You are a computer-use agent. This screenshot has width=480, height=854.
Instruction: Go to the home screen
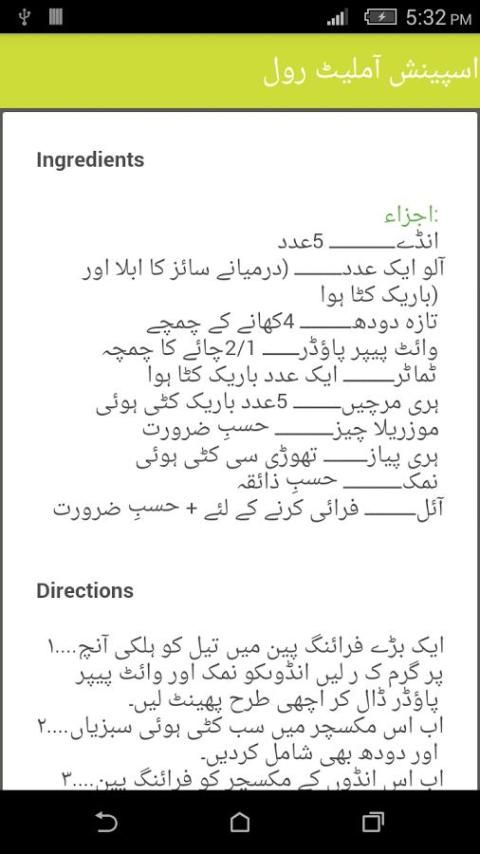(x=240, y=822)
